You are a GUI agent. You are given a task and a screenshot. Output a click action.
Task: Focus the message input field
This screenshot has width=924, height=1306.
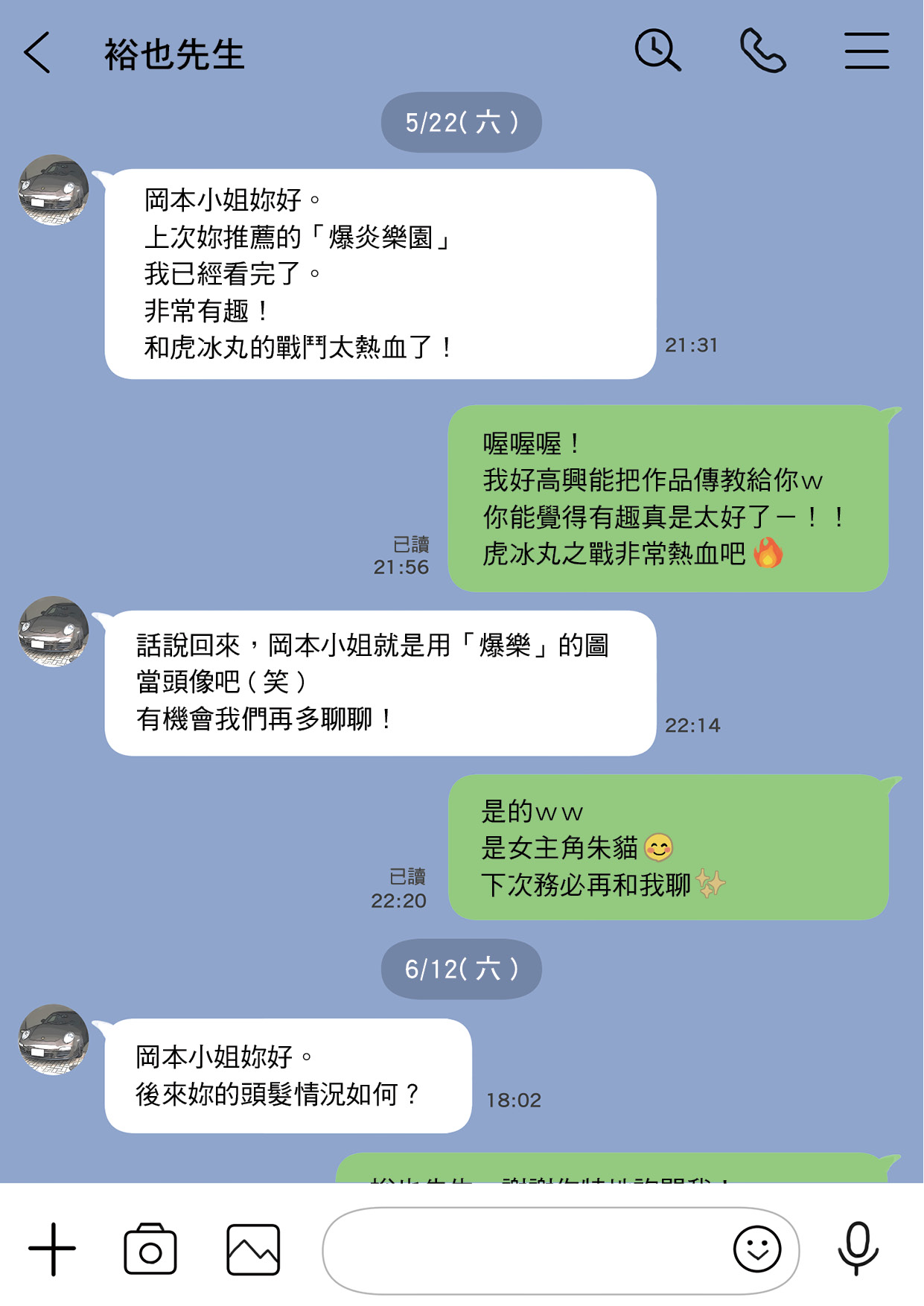pyautogui.click(x=521, y=1250)
